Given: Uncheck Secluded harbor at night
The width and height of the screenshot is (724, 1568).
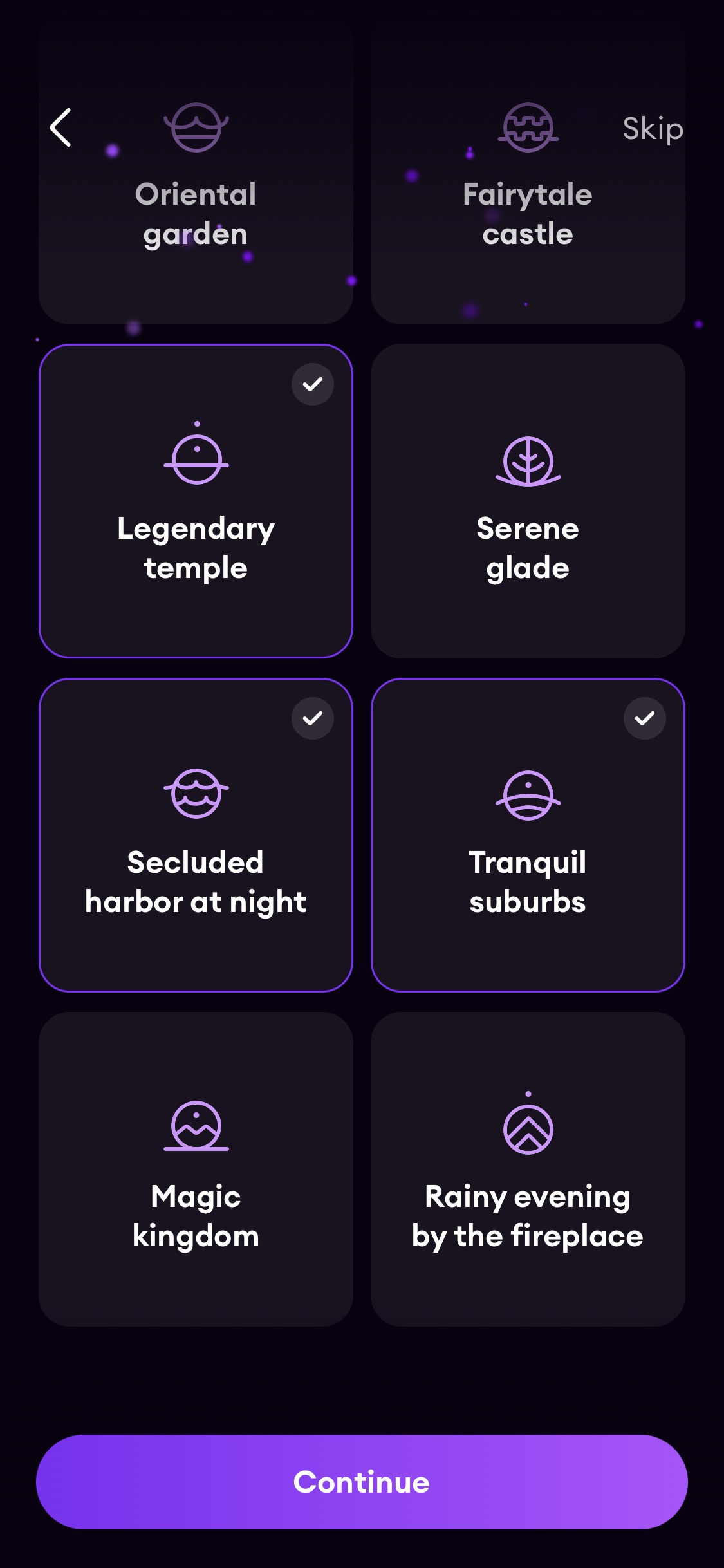Looking at the screenshot, I should click(x=196, y=835).
